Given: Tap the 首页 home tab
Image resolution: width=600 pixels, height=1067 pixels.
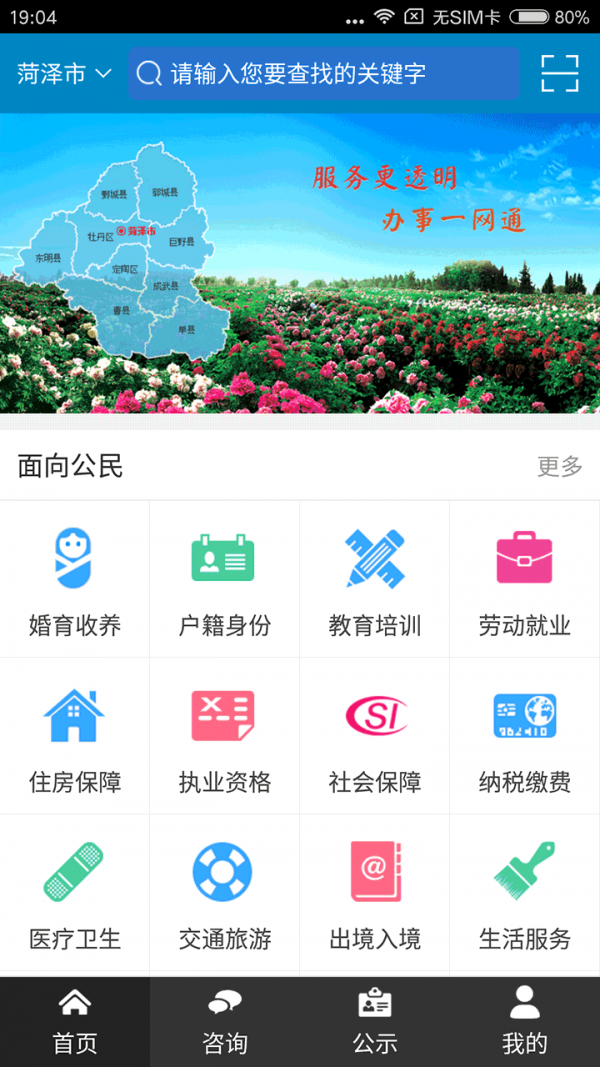Looking at the screenshot, I should click(75, 1022).
